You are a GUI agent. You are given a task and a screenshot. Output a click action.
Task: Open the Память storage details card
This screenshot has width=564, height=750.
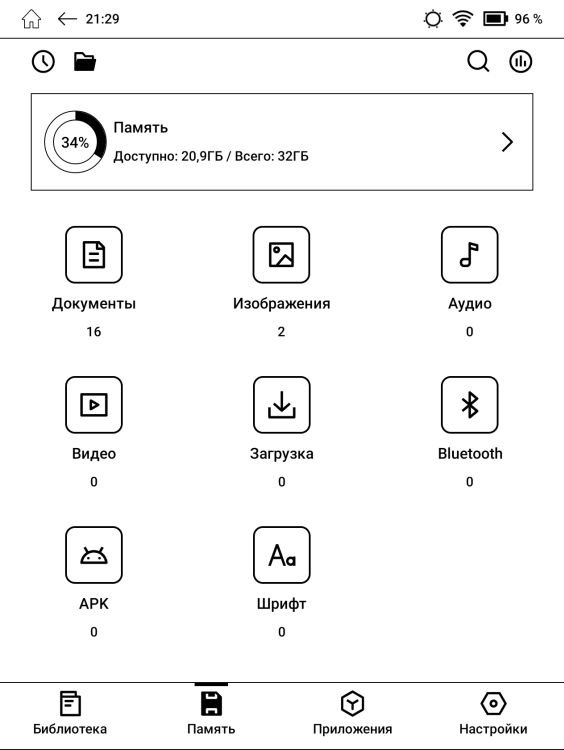(282, 142)
